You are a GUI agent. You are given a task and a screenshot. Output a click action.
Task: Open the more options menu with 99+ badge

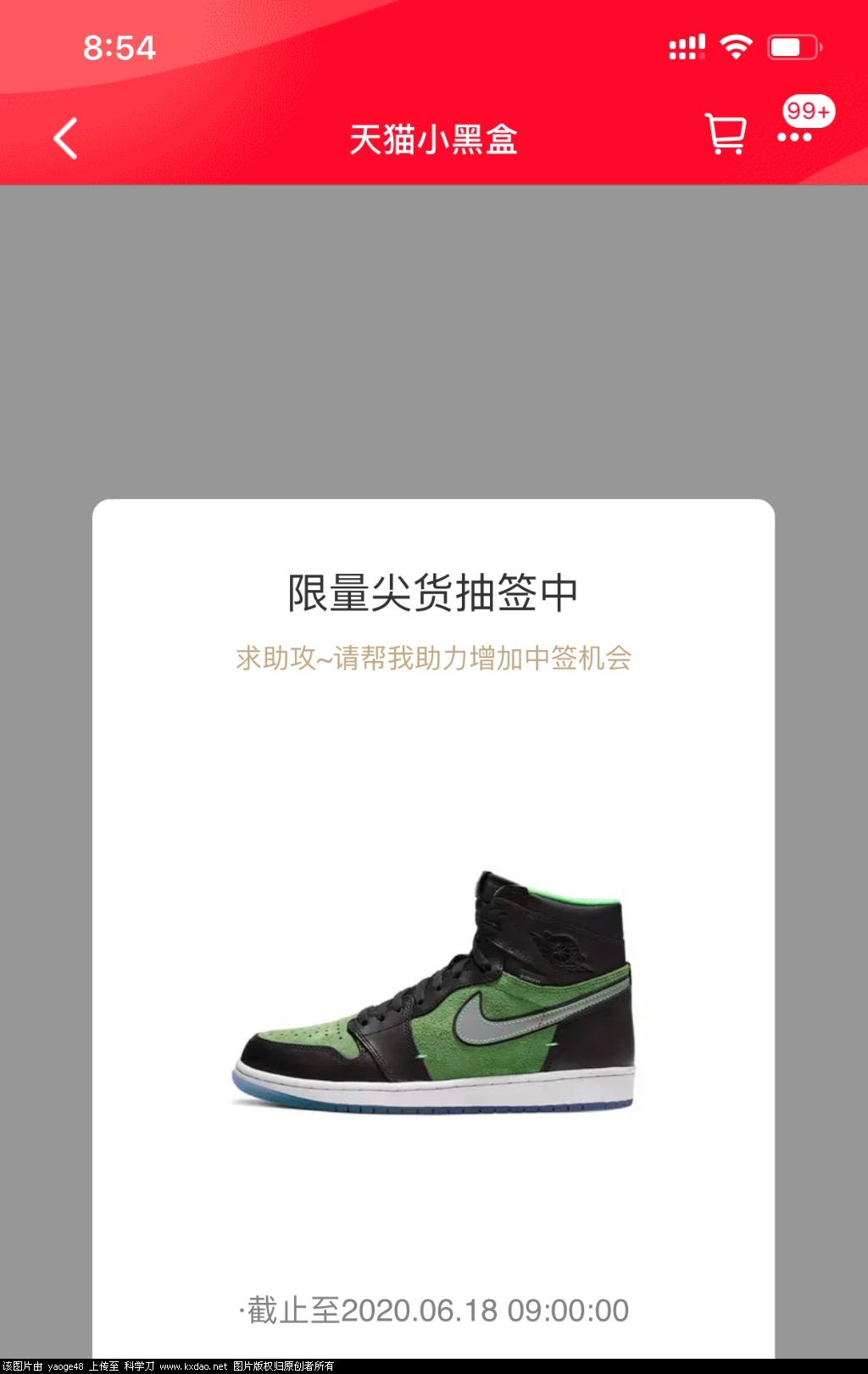pos(795,136)
